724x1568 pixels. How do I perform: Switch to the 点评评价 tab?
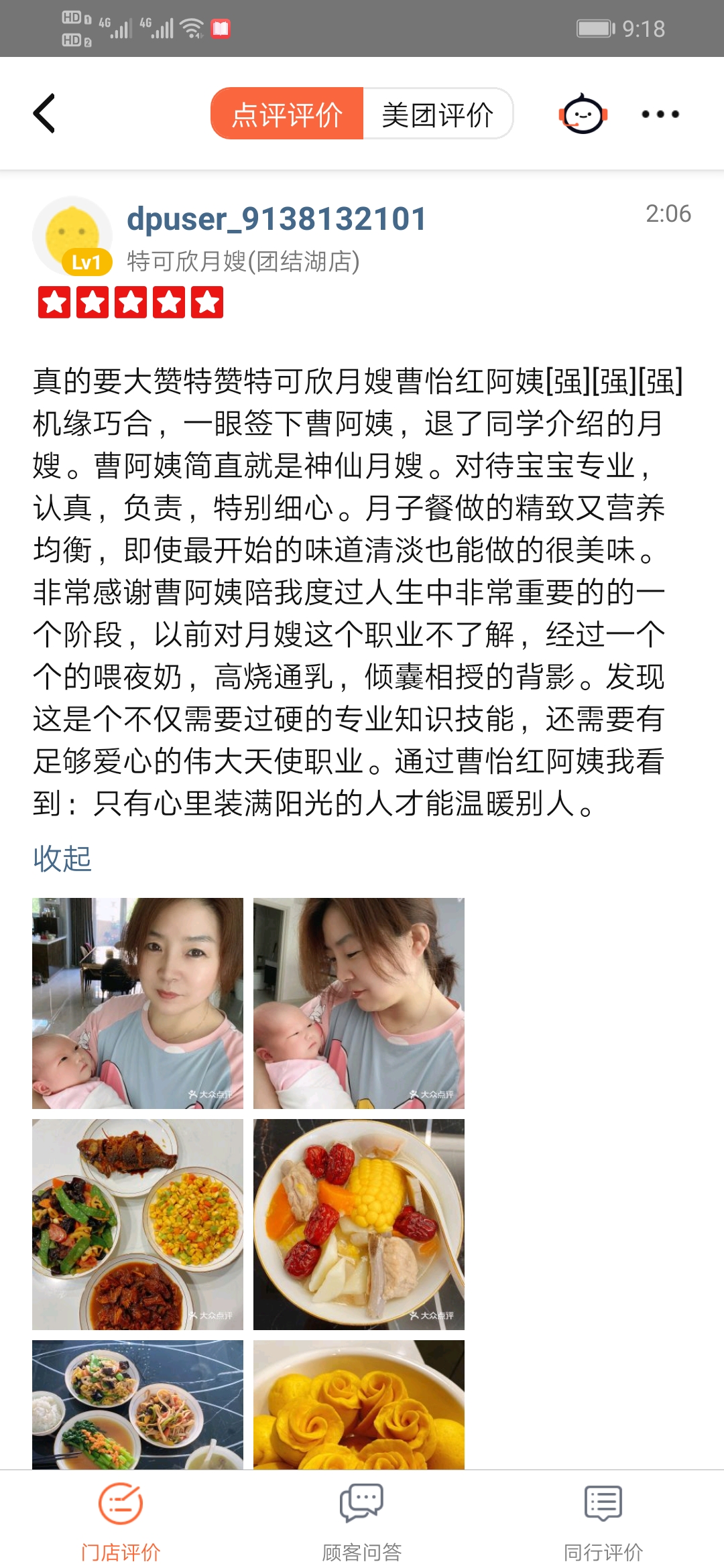287,114
